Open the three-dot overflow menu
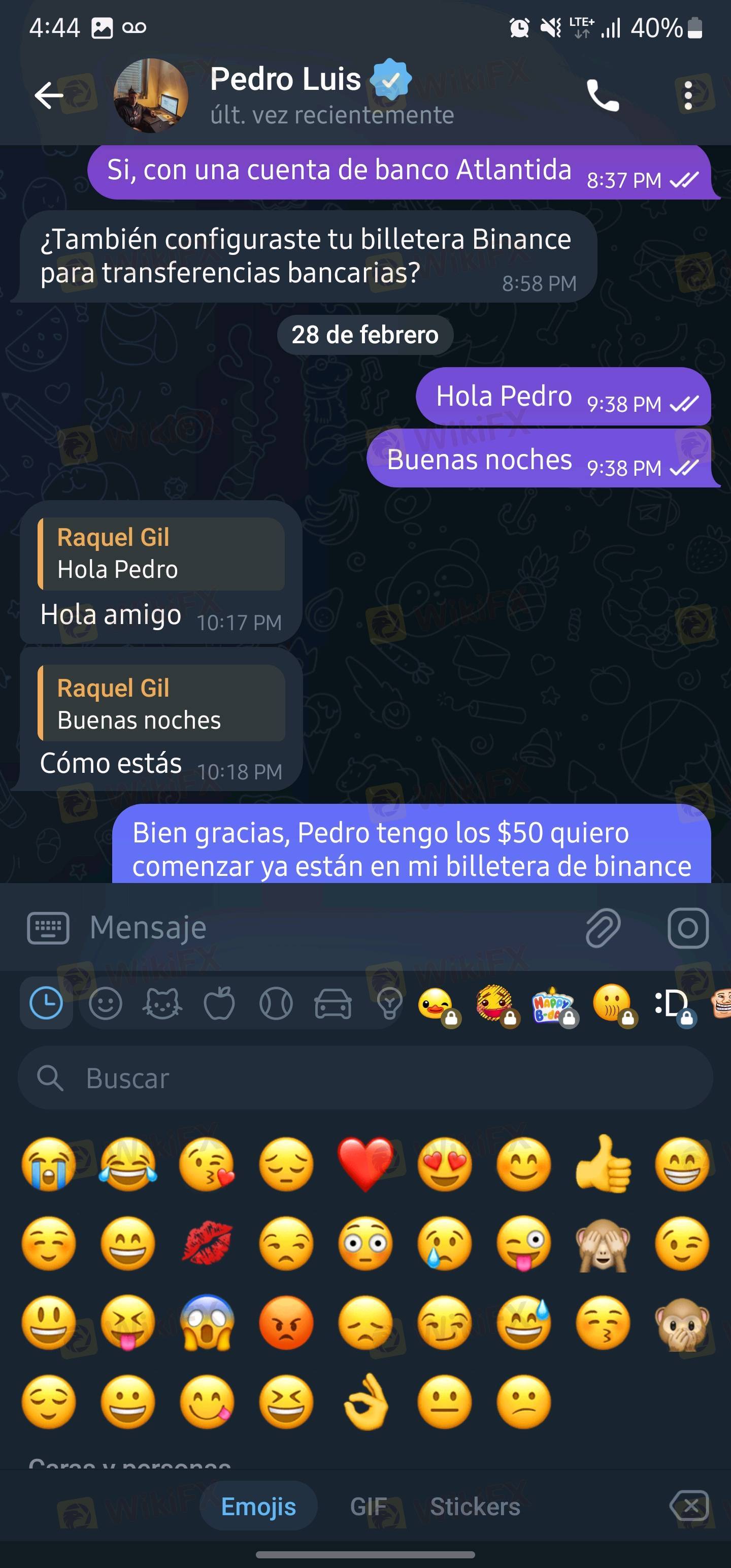Image resolution: width=731 pixels, height=1568 pixels. [688, 95]
